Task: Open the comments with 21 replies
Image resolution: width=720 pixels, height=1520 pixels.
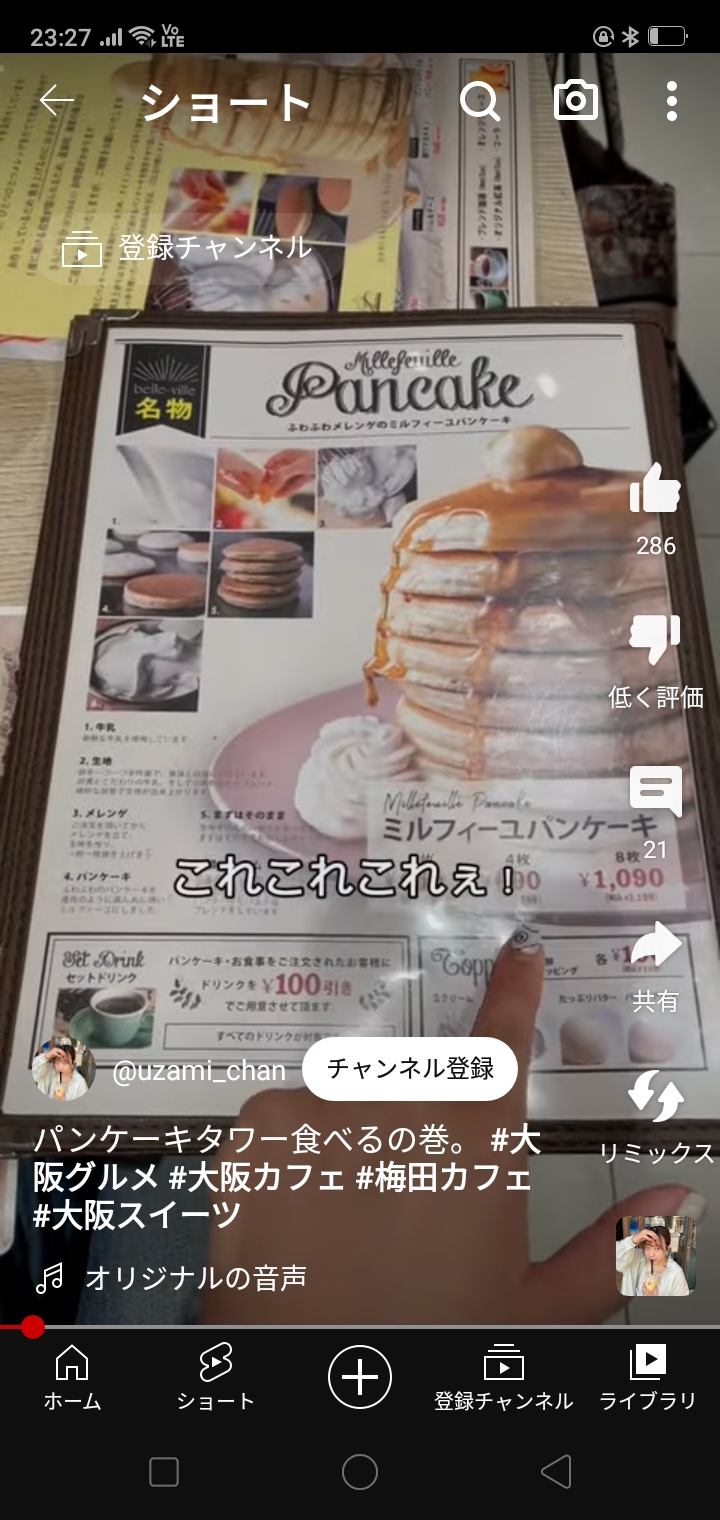Action: pyautogui.click(x=655, y=792)
